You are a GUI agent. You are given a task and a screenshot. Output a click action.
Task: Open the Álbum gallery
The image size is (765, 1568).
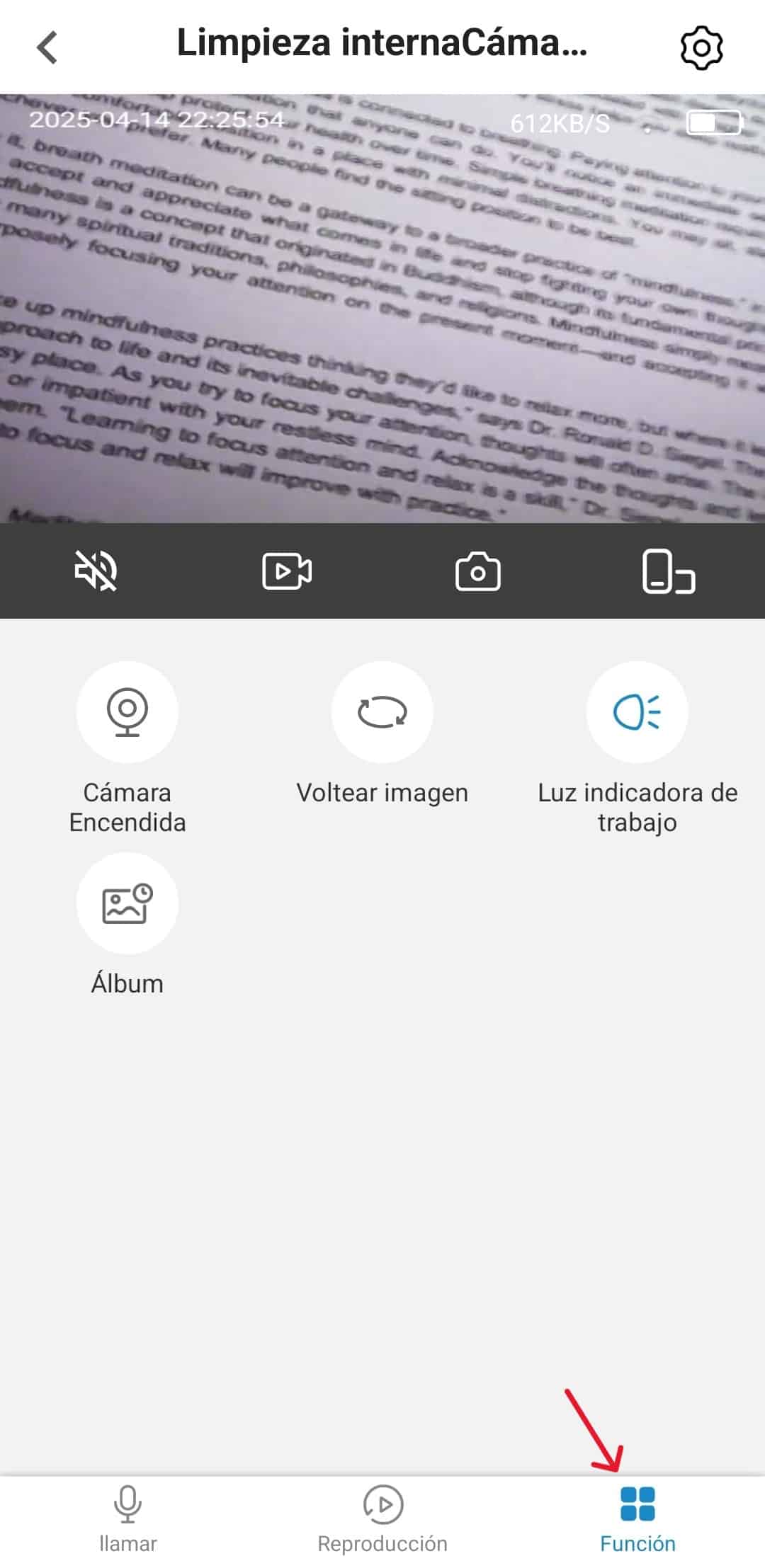tap(127, 903)
